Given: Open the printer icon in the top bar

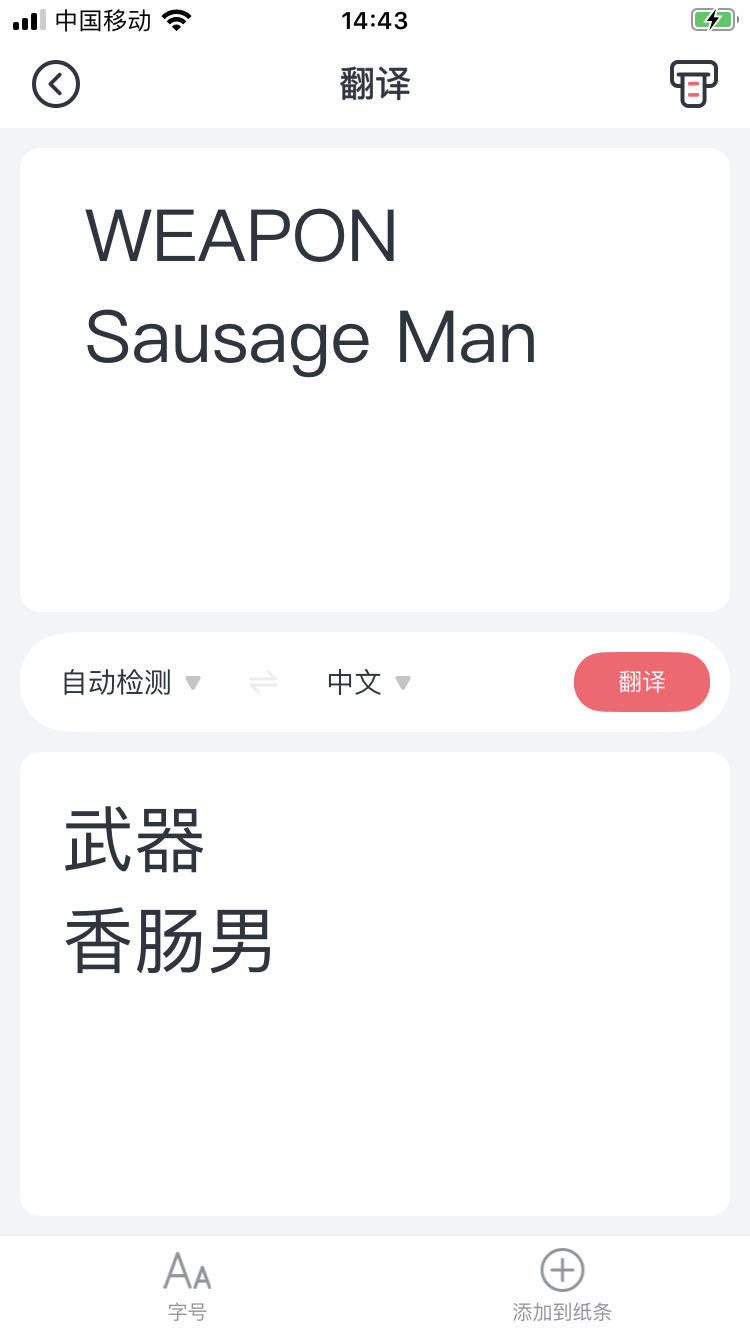Looking at the screenshot, I should pos(693,84).
